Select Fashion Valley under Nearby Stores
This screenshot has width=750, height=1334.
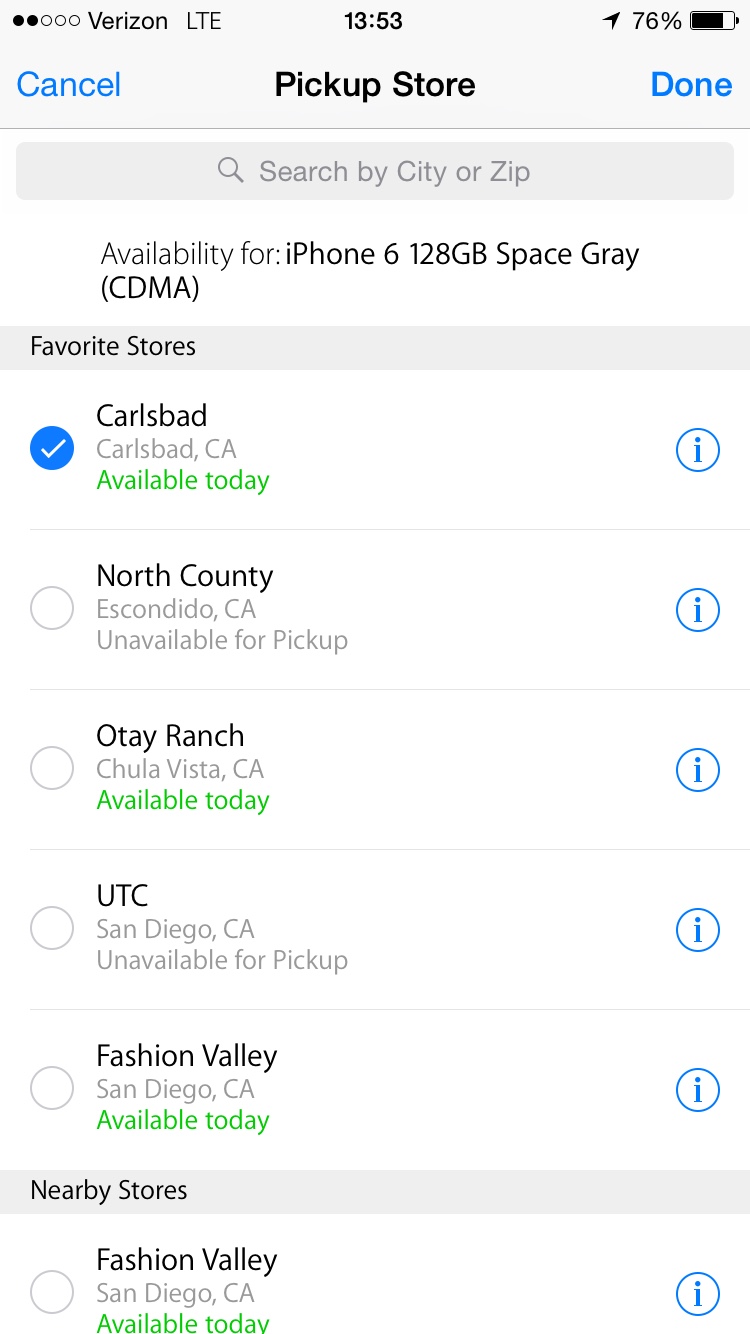click(52, 1292)
